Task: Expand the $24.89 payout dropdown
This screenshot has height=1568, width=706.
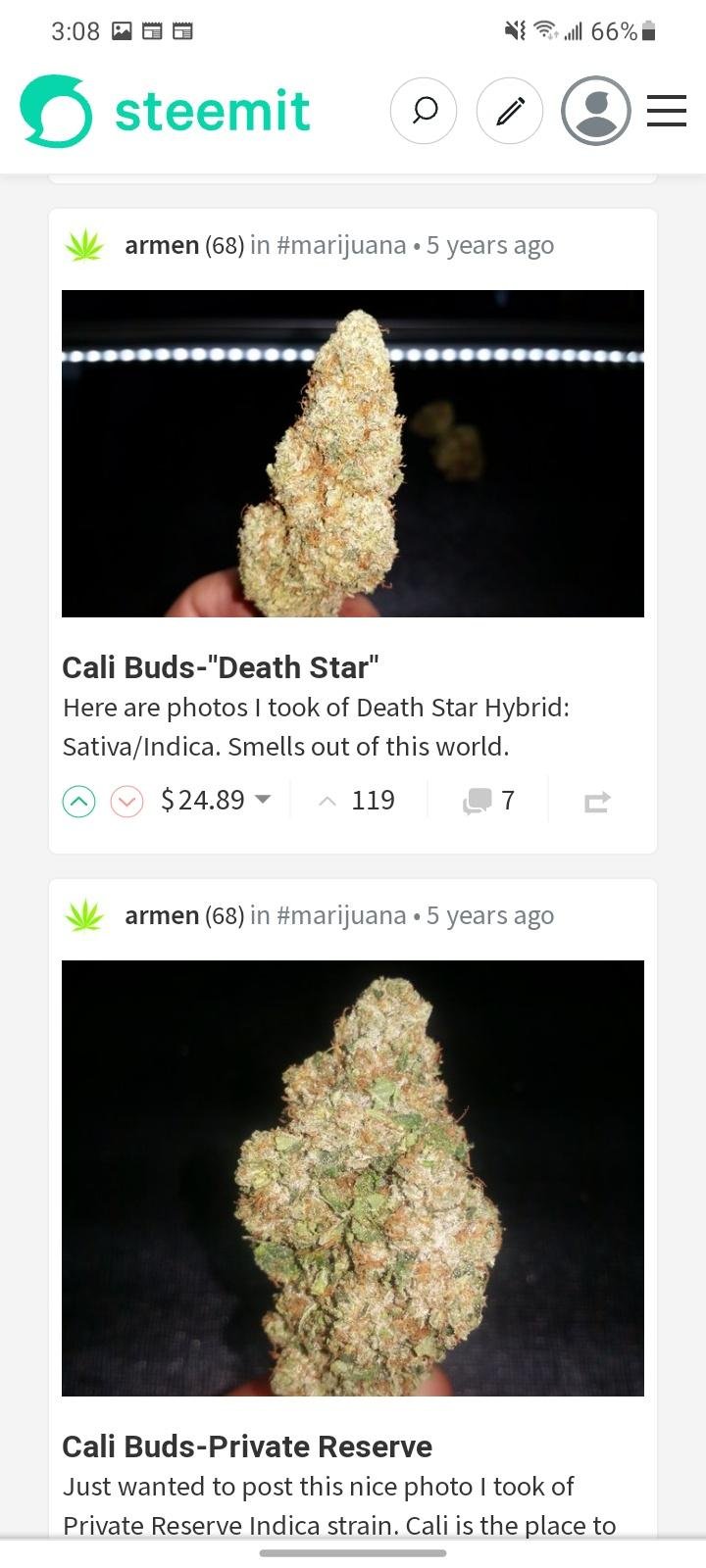Action: [216, 800]
